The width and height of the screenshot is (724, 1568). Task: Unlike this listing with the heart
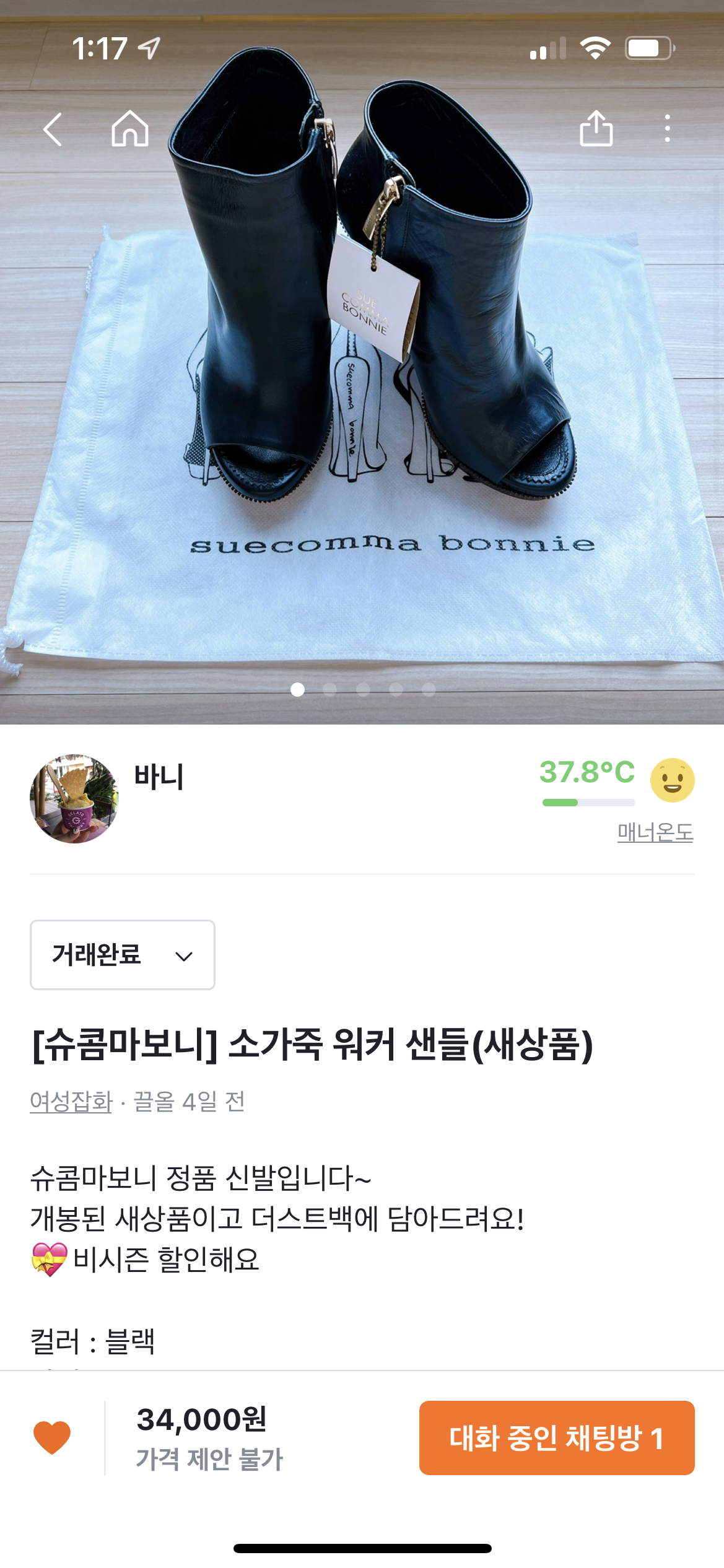pyautogui.click(x=52, y=1437)
